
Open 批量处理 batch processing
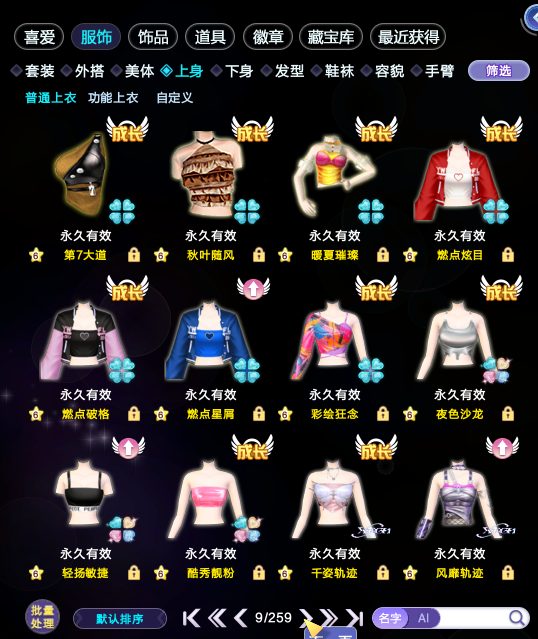pyautogui.click(x=42, y=617)
